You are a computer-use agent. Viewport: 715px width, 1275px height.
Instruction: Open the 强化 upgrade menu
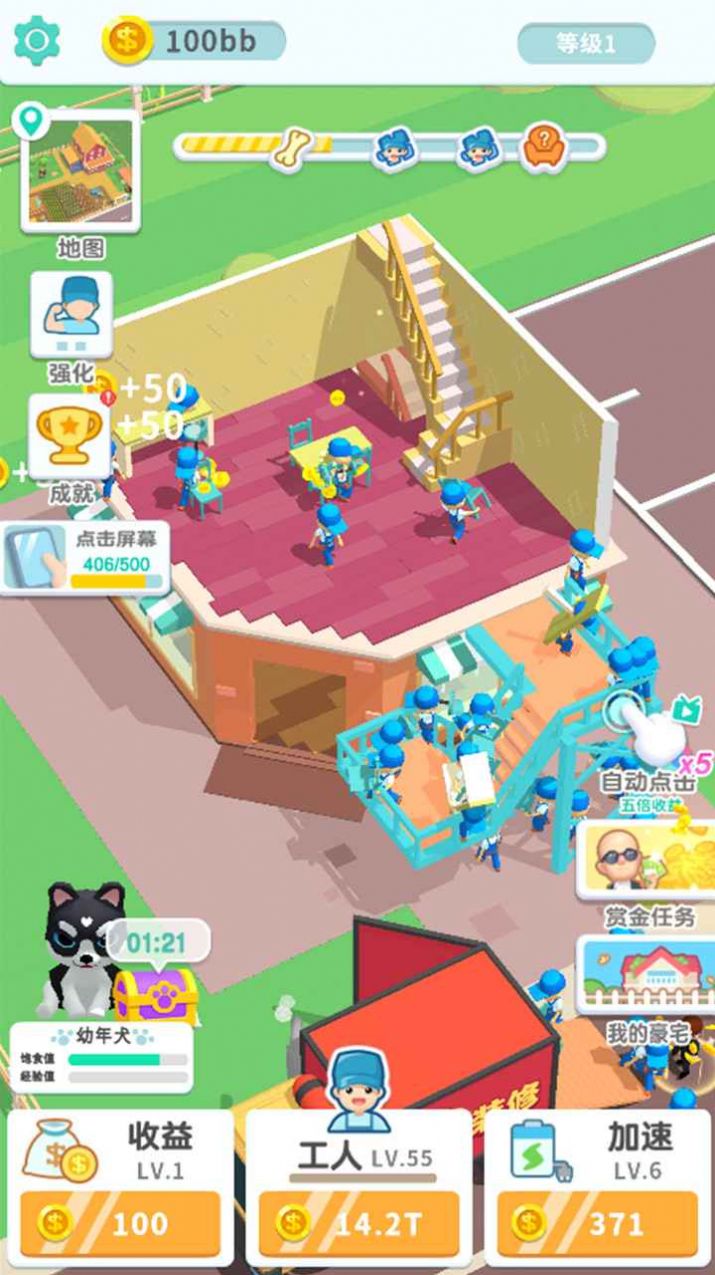[71, 315]
